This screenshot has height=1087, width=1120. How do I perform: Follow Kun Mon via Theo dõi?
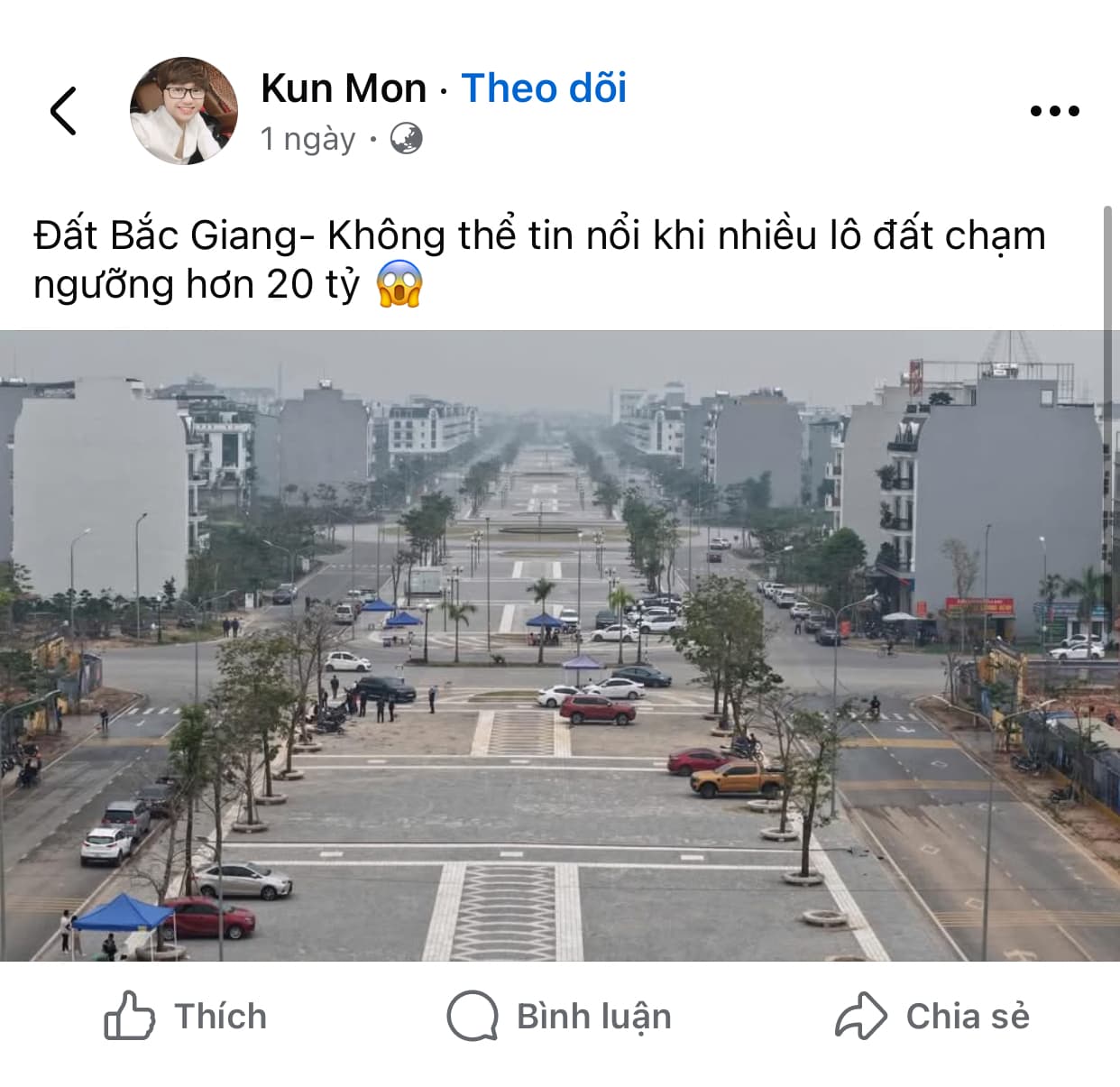pyautogui.click(x=543, y=88)
